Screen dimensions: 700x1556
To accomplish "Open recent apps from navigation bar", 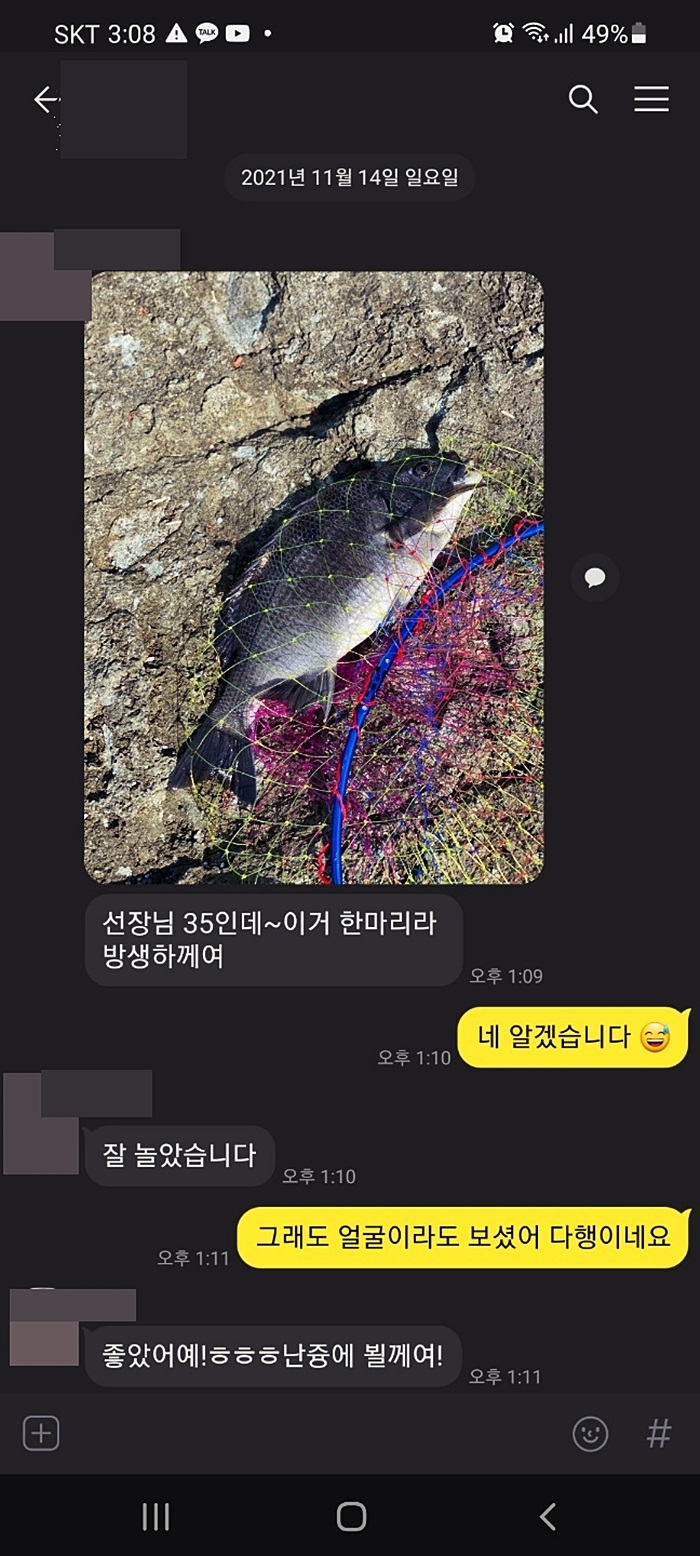I will pos(155,1516).
